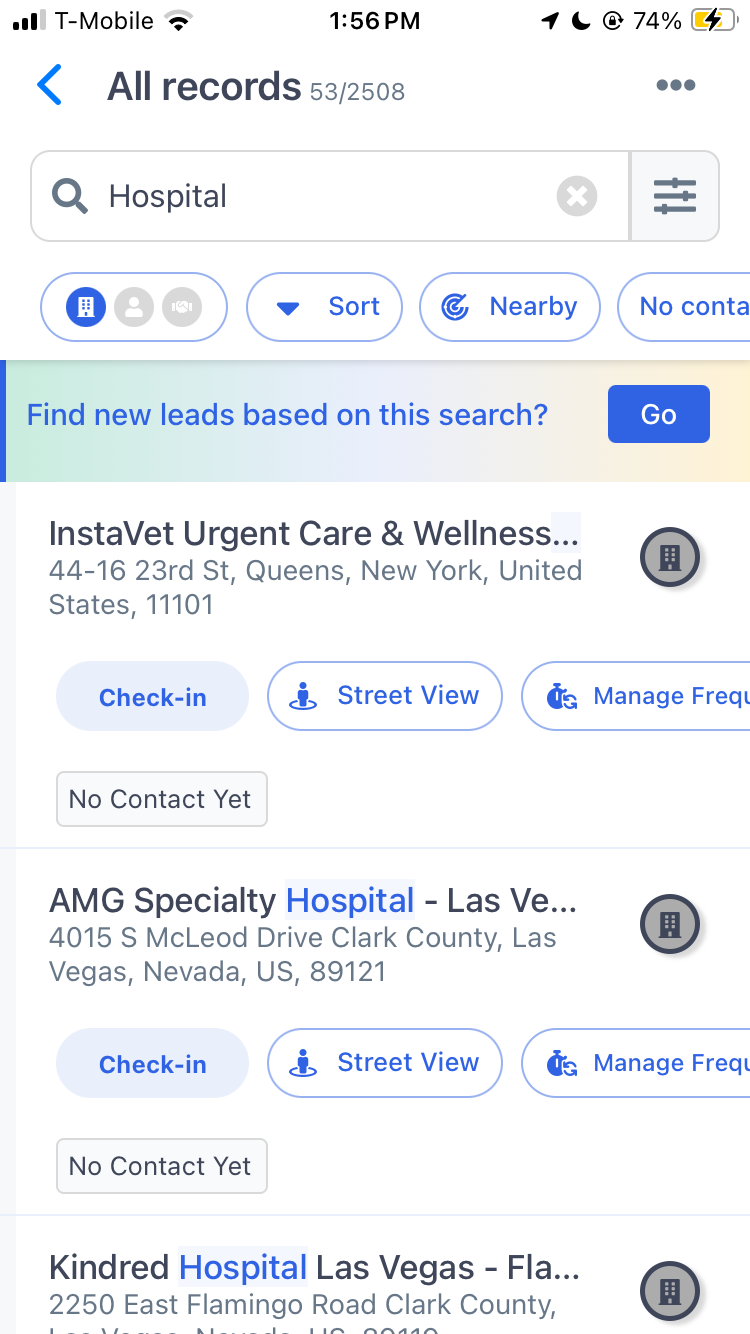Go back from All records
Viewport: 750px width, 1334px height.
pyautogui.click(x=49, y=86)
